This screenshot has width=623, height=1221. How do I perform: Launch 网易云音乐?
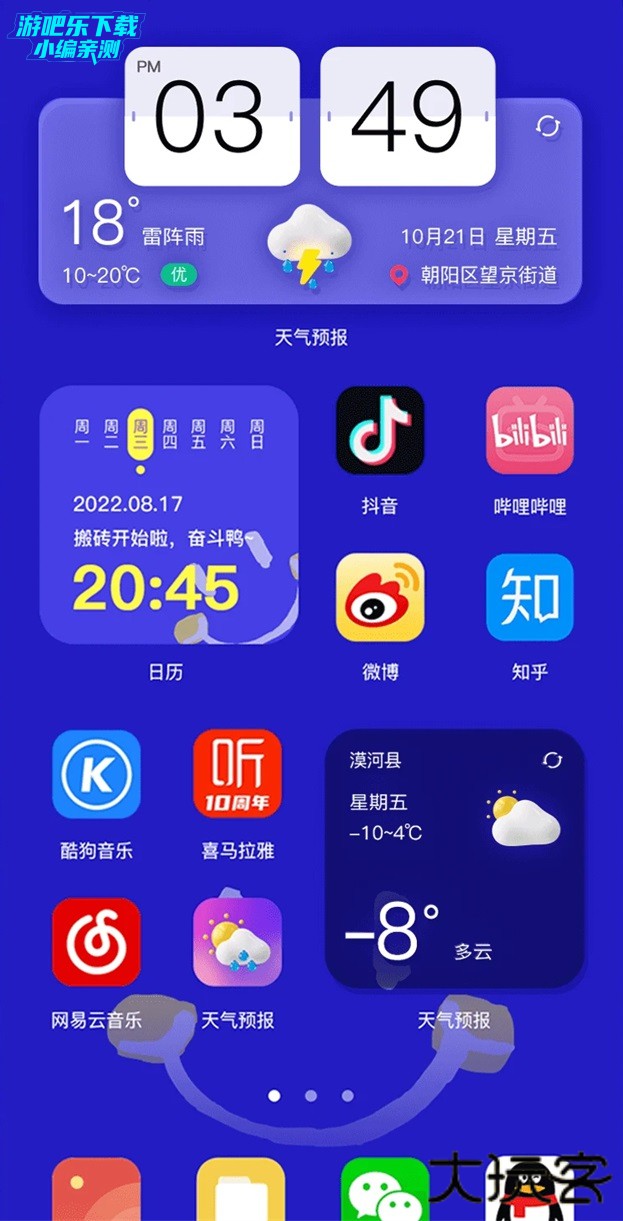point(96,941)
